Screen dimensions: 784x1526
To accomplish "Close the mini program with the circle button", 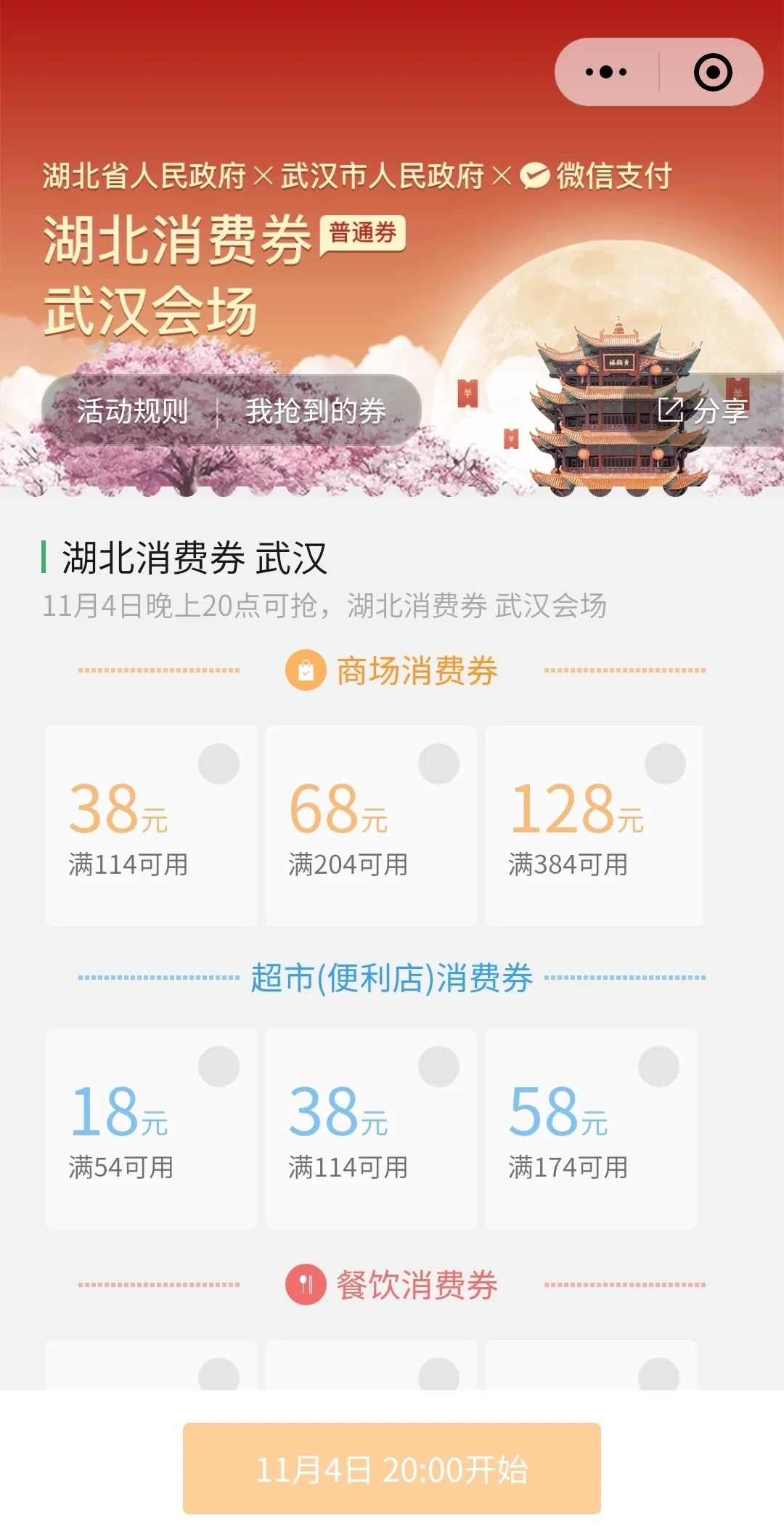I will [713, 72].
